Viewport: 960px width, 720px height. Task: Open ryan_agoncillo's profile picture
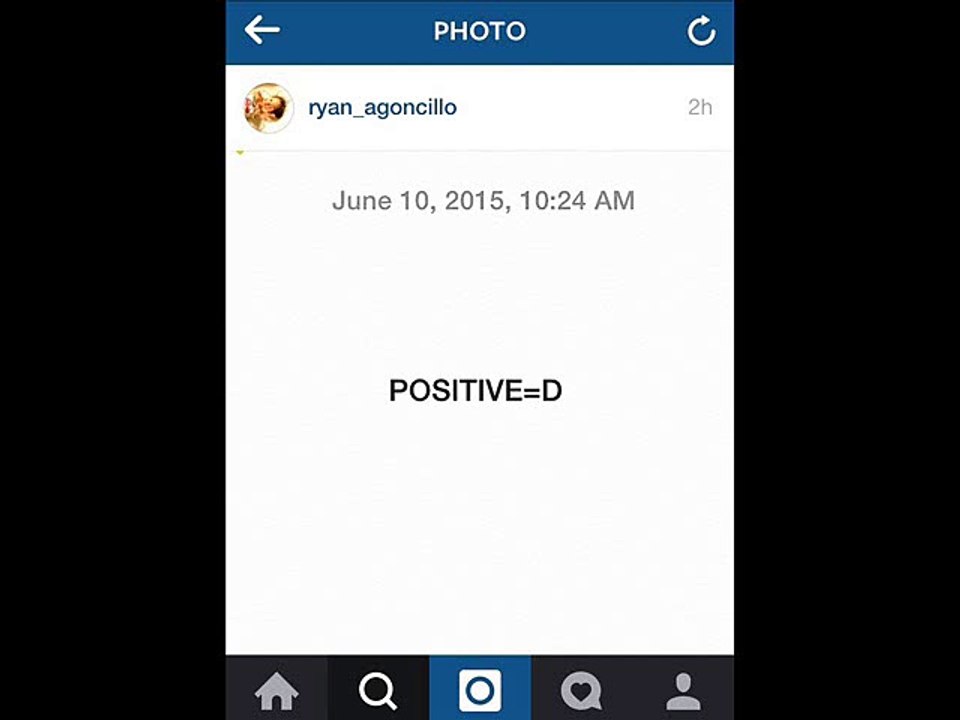269,108
